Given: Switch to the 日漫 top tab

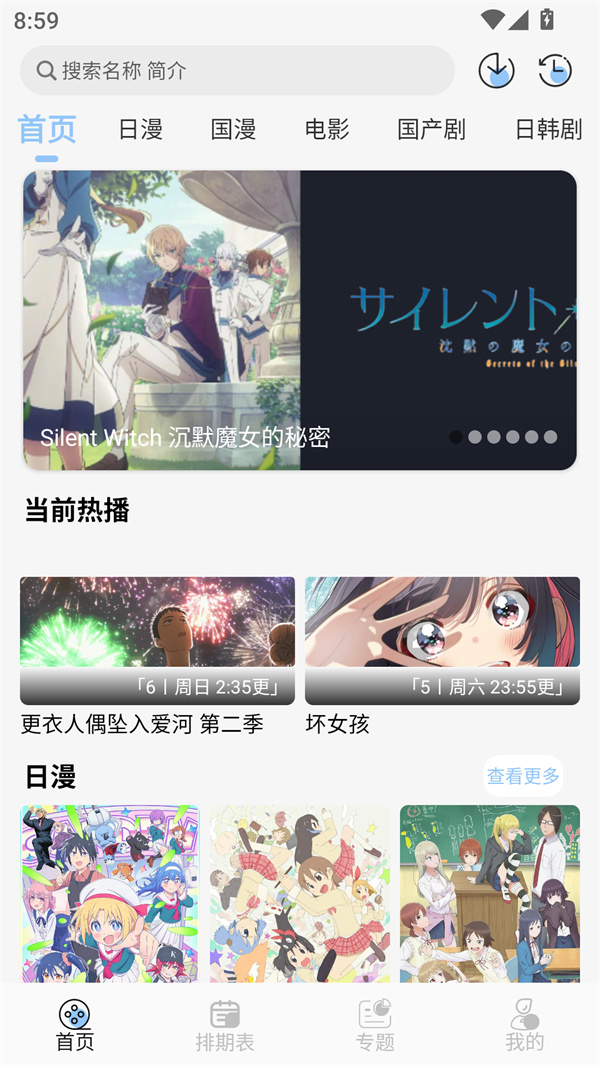Looking at the screenshot, I should tap(140, 129).
